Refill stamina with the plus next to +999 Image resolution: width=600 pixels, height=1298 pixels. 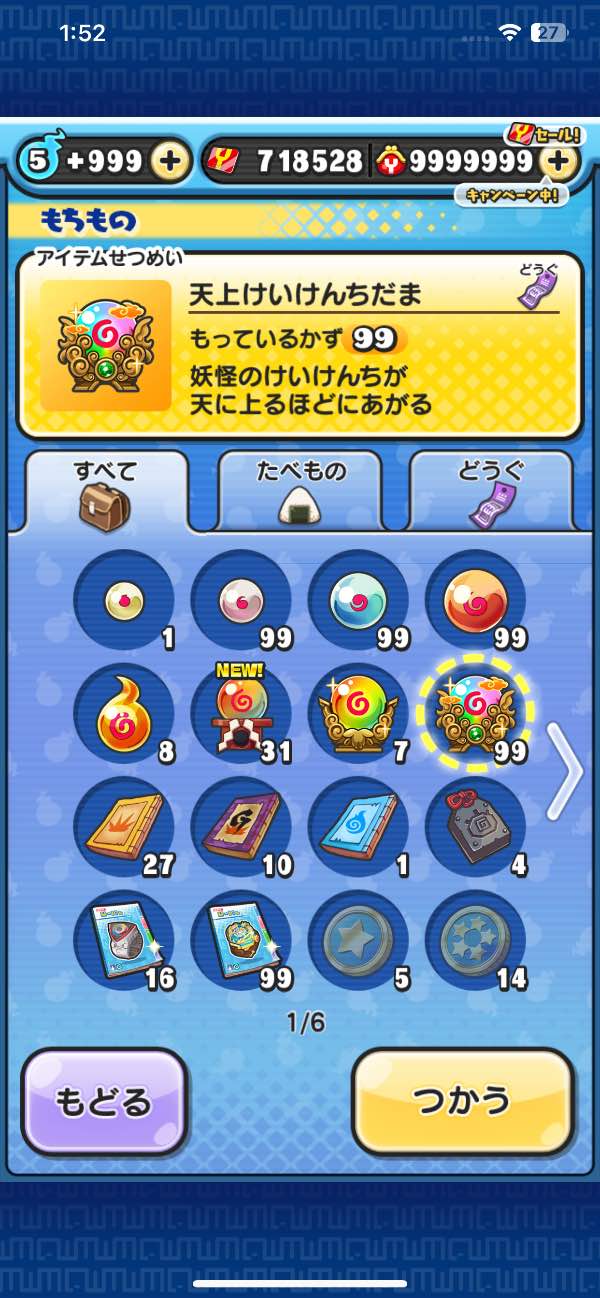pyautogui.click(x=171, y=161)
